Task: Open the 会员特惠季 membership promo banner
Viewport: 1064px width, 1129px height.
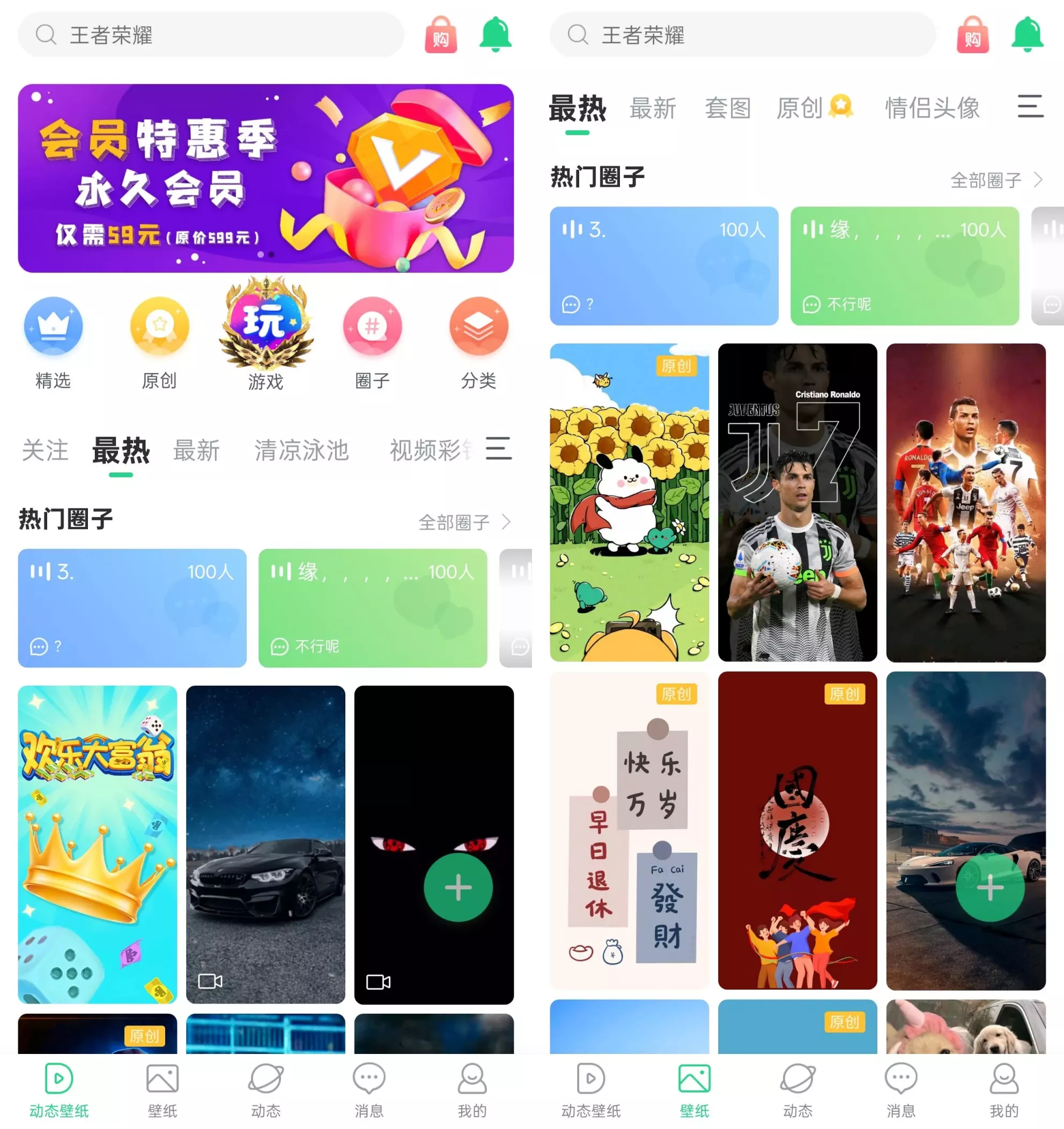Action: (265, 178)
